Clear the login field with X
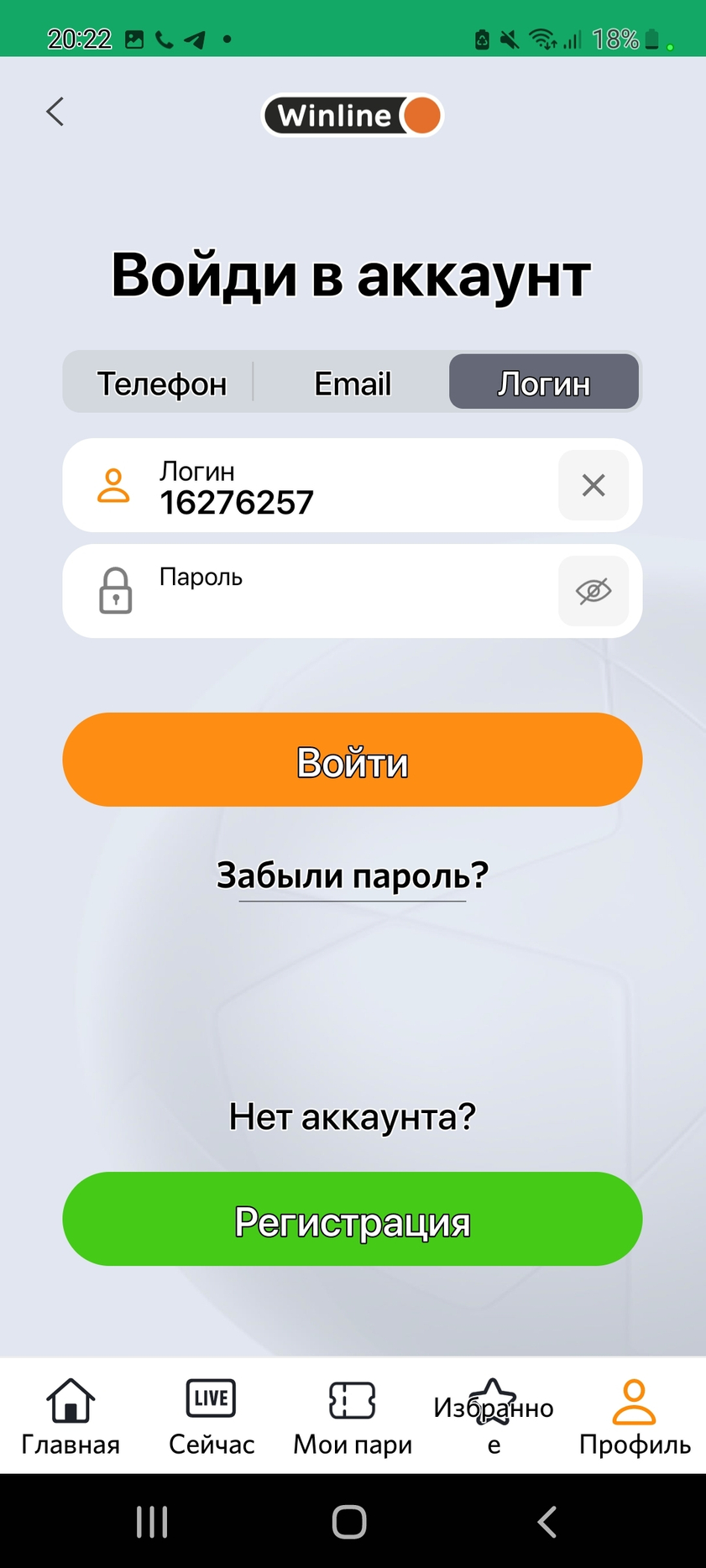 594,485
